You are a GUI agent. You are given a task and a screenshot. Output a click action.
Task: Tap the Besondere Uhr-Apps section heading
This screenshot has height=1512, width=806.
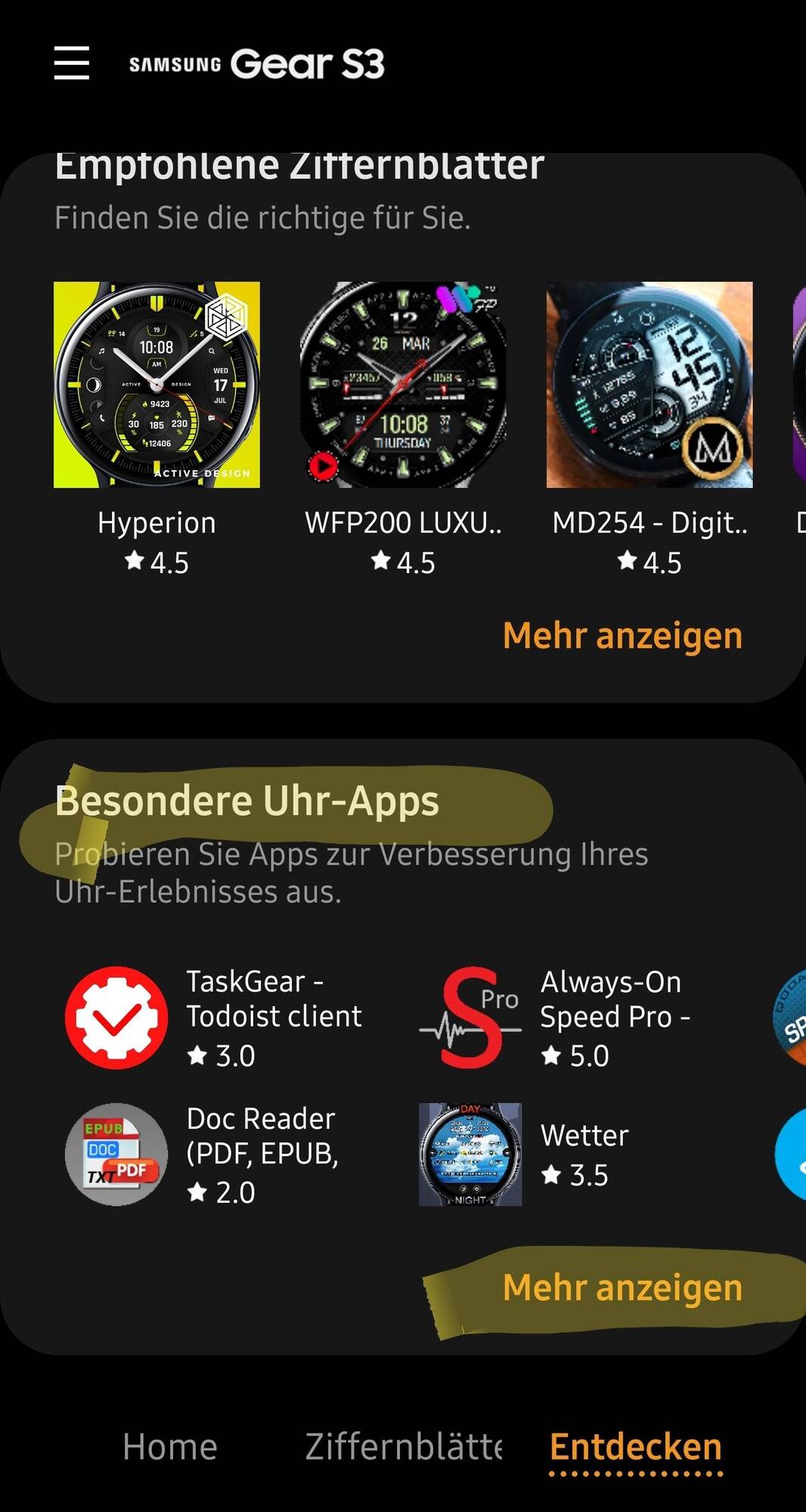click(x=248, y=803)
